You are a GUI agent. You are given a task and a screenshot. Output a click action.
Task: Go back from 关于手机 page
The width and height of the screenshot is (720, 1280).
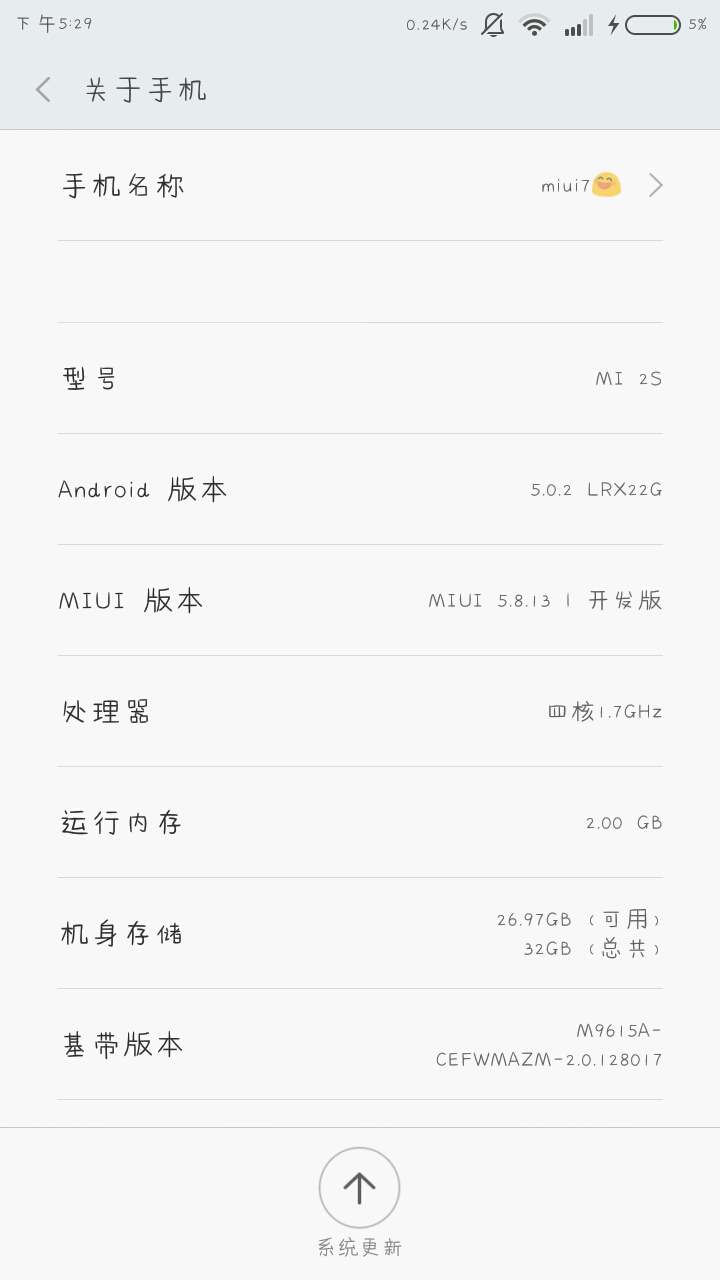click(43, 90)
